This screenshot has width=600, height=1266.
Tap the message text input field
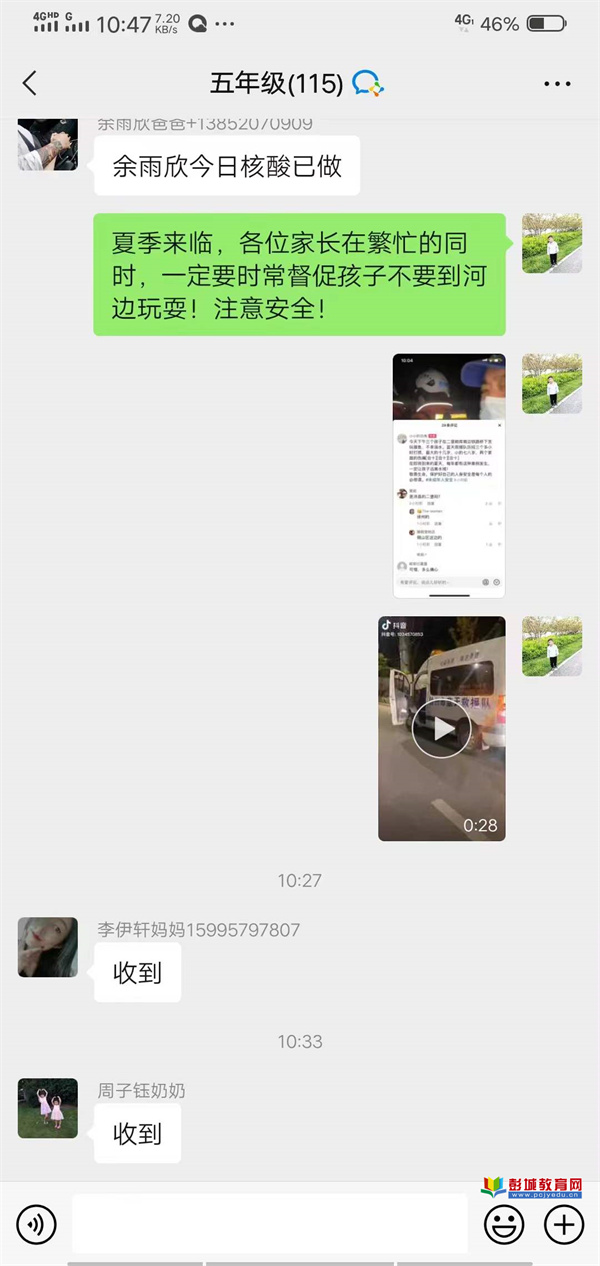pyautogui.click(x=270, y=1223)
